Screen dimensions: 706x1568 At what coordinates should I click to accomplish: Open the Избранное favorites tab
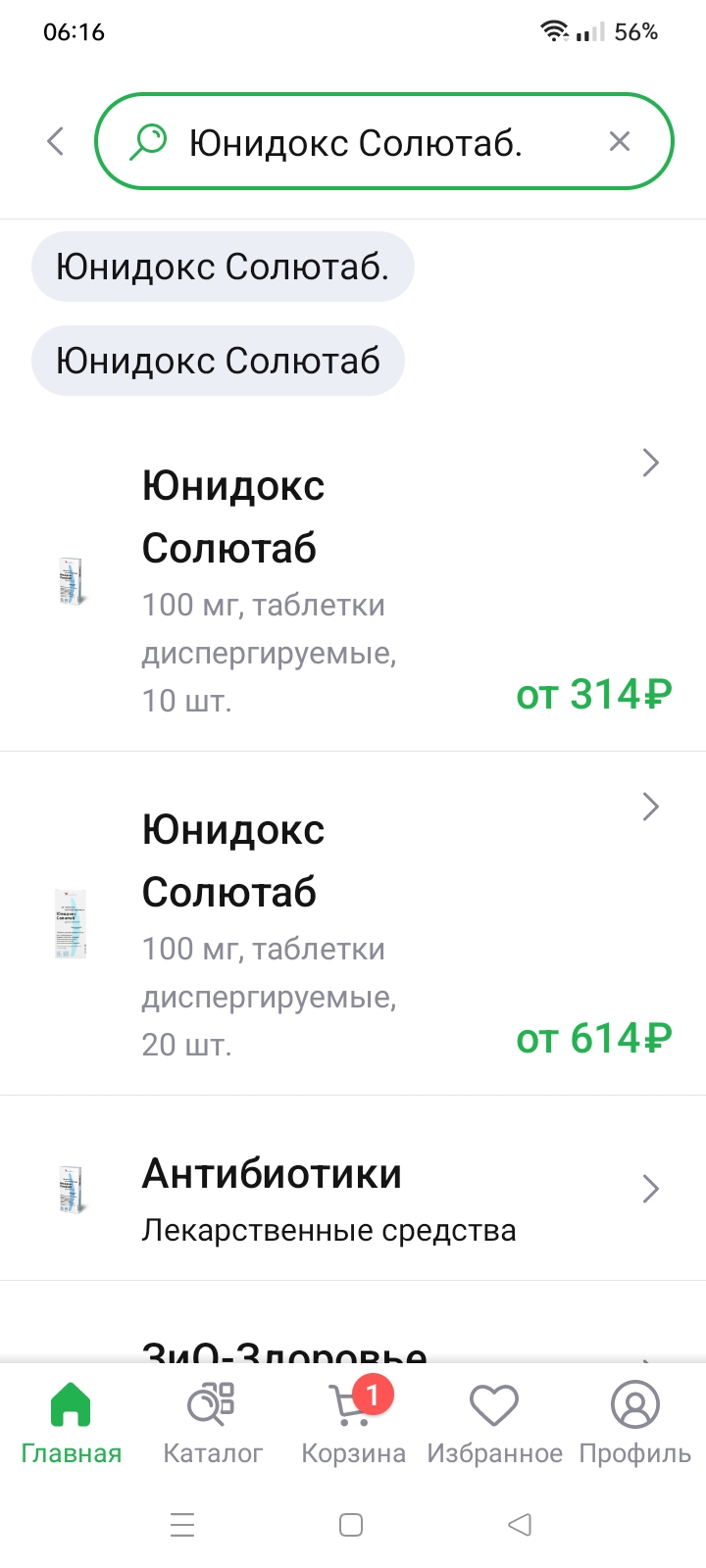tap(494, 1422)
